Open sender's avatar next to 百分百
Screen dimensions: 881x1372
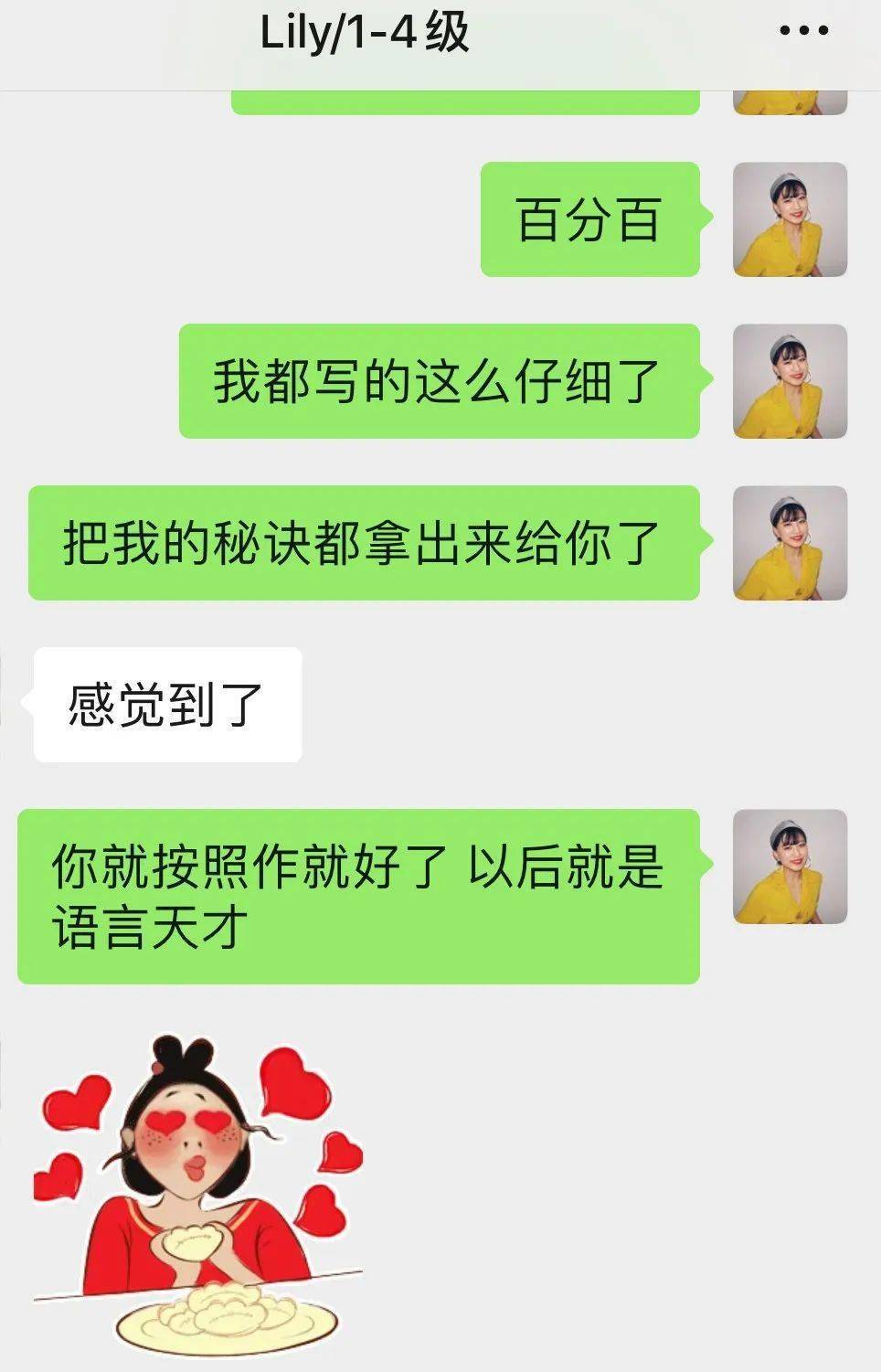pyautogui.click(x=790, y=219)
